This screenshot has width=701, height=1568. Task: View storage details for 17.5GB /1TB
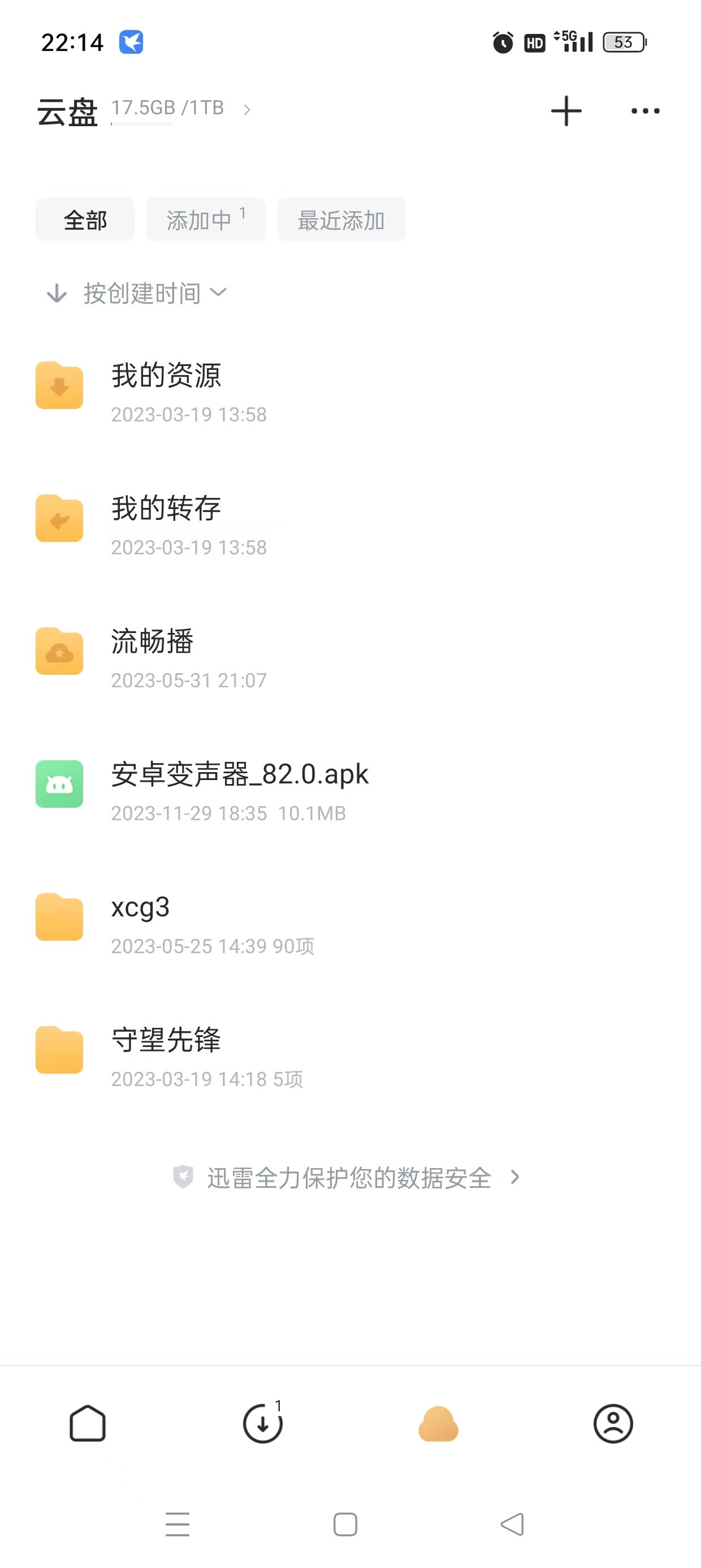click(x=180, y=109)
